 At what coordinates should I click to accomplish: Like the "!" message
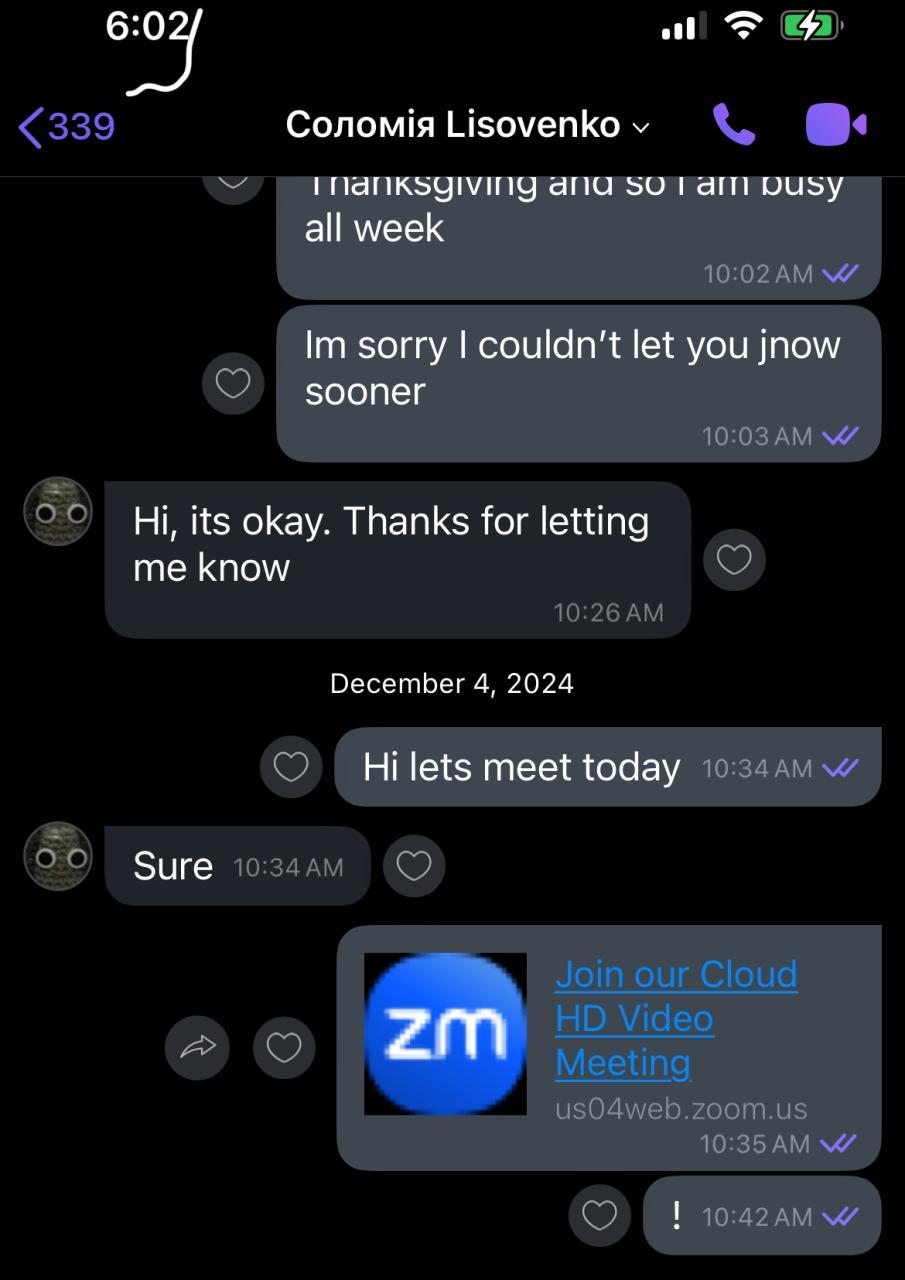click(x=599, y=1216)
